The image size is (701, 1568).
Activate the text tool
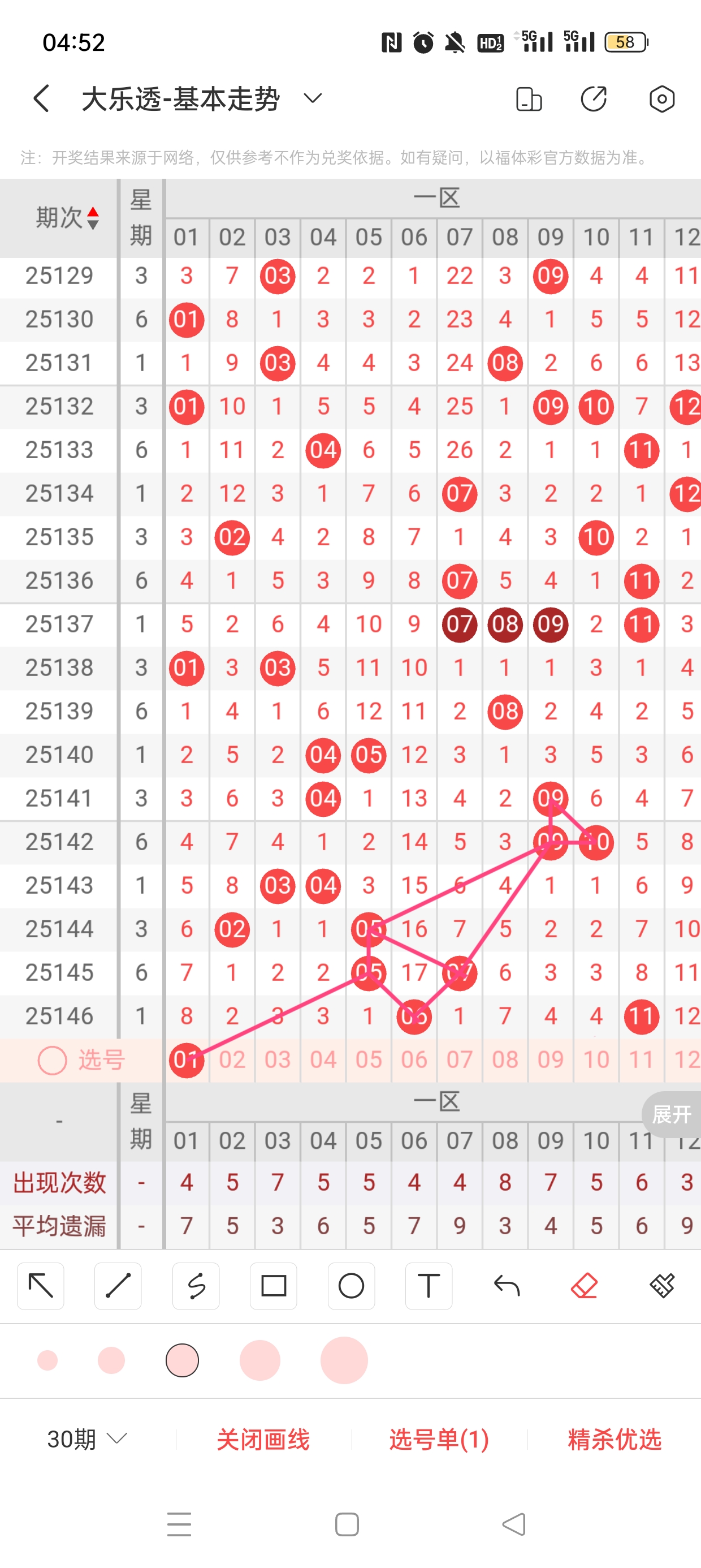(x=429, y=1286)
